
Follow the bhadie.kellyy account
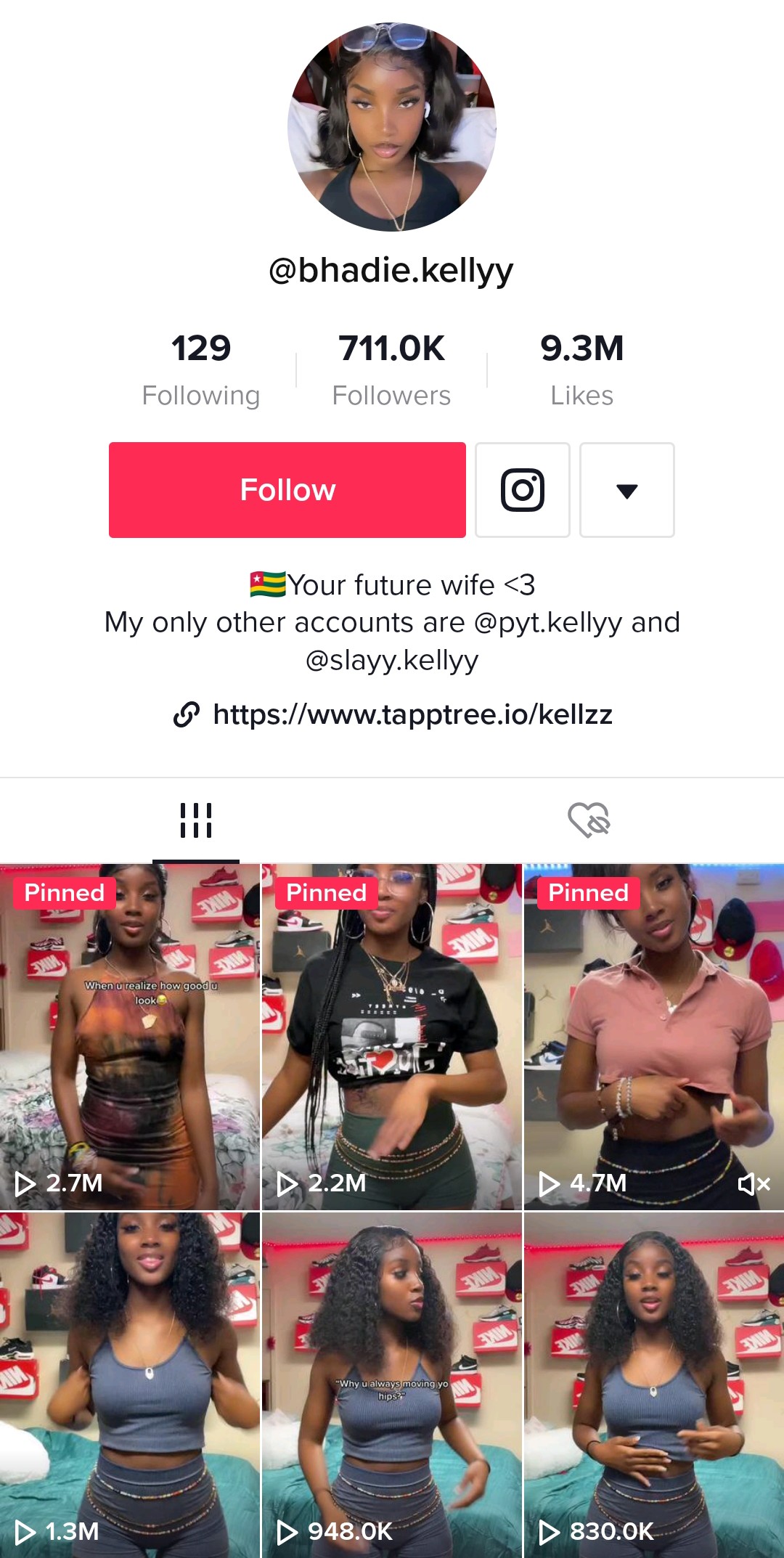[287, 490]
